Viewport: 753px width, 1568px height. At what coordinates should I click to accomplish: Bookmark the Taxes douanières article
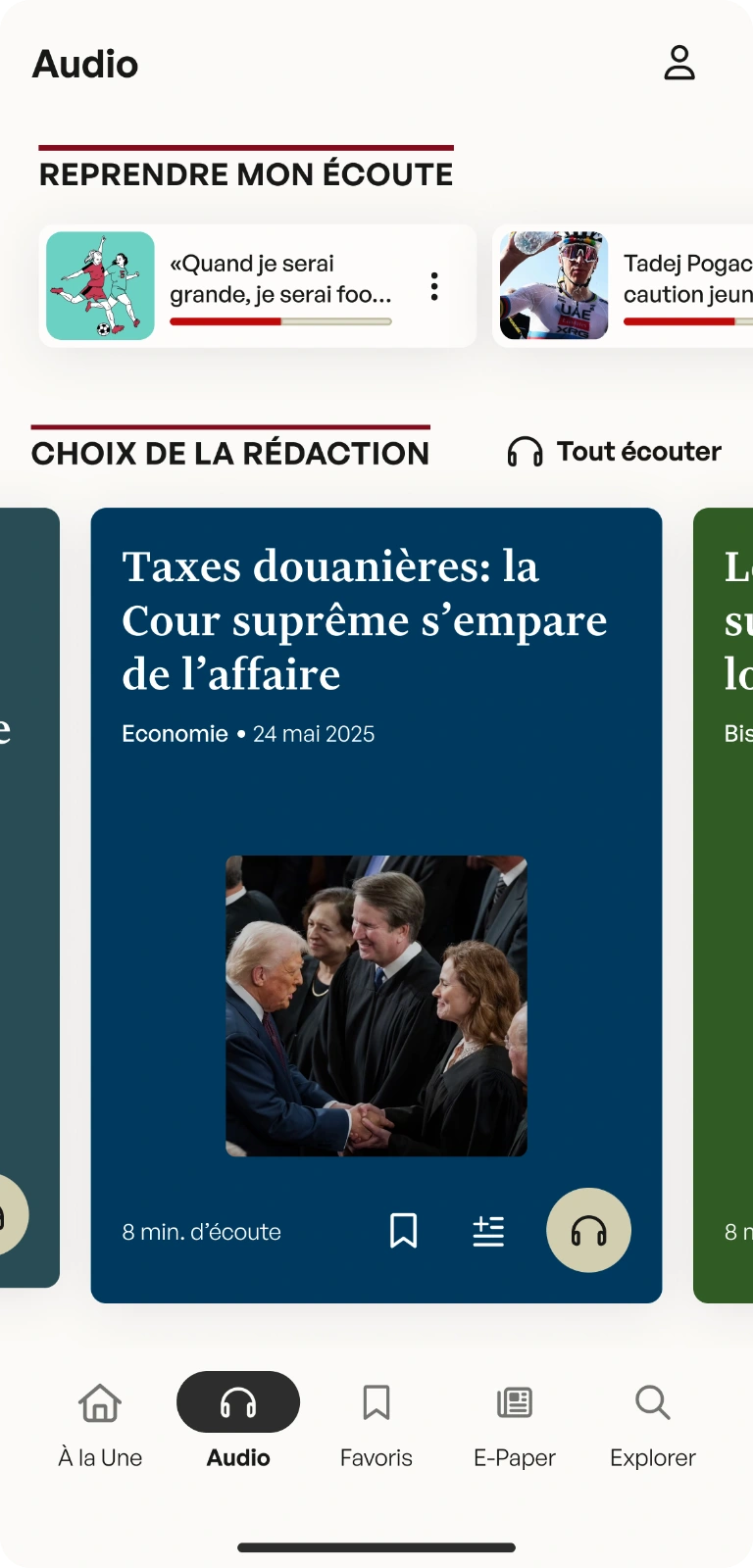click(403, 1231)
